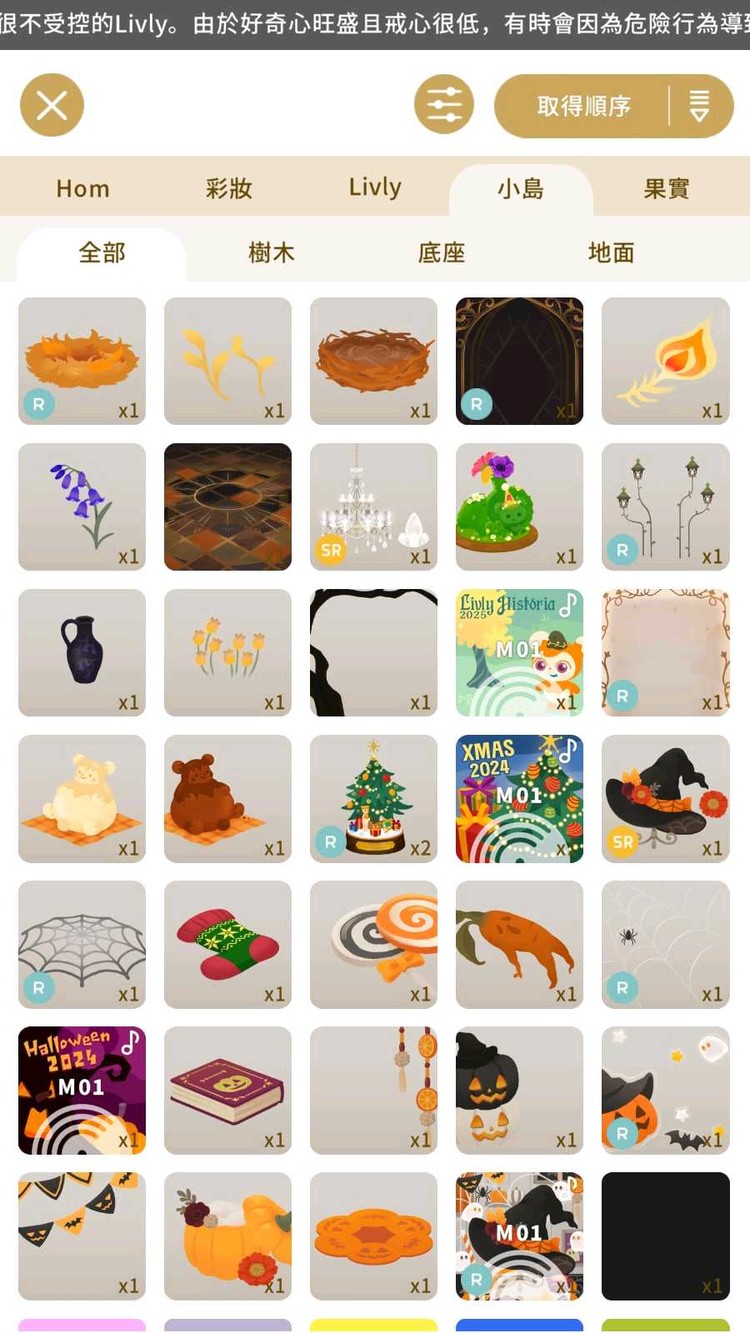Select the red pumpkin-face book item
The width and height of the screenshot is (750, 1333).
(x=228, y=1091)
